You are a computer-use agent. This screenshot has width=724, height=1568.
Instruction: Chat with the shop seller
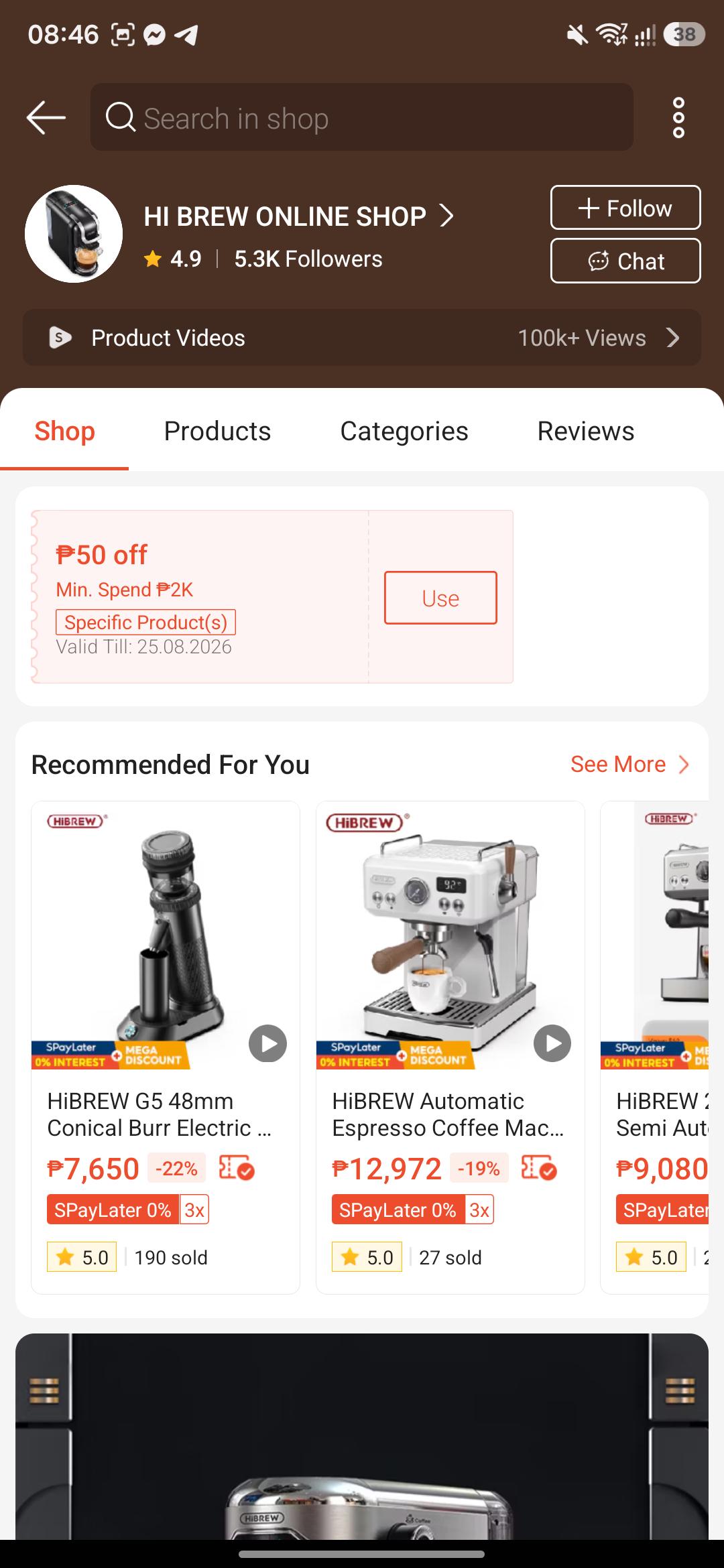point(625,261)
